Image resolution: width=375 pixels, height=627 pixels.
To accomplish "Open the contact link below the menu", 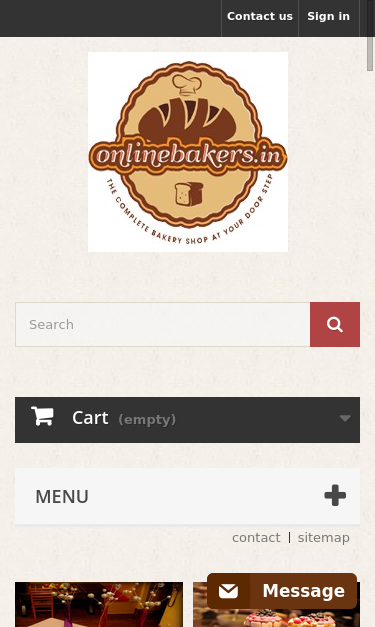I will (256, 538).
